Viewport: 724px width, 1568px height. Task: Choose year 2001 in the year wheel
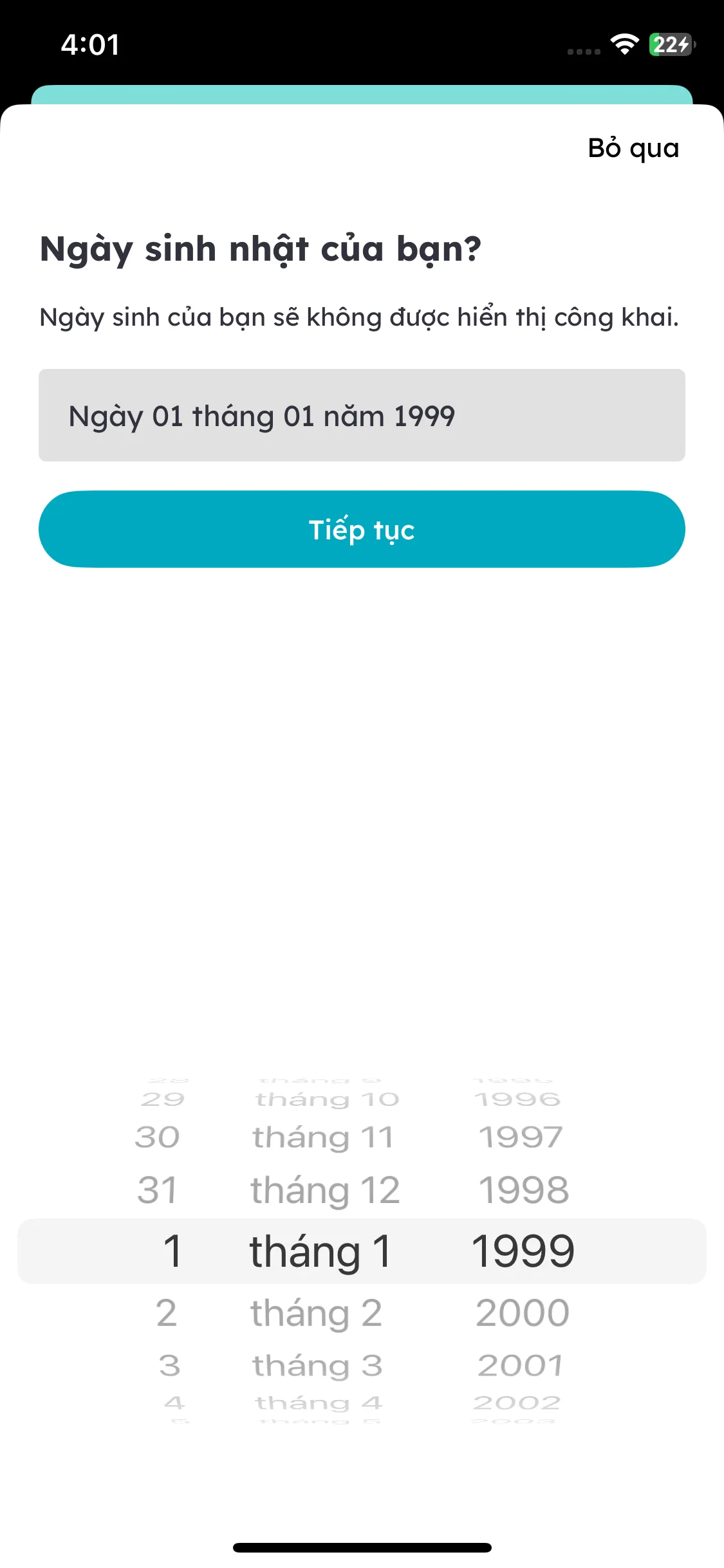click(x=521, y=1365)
